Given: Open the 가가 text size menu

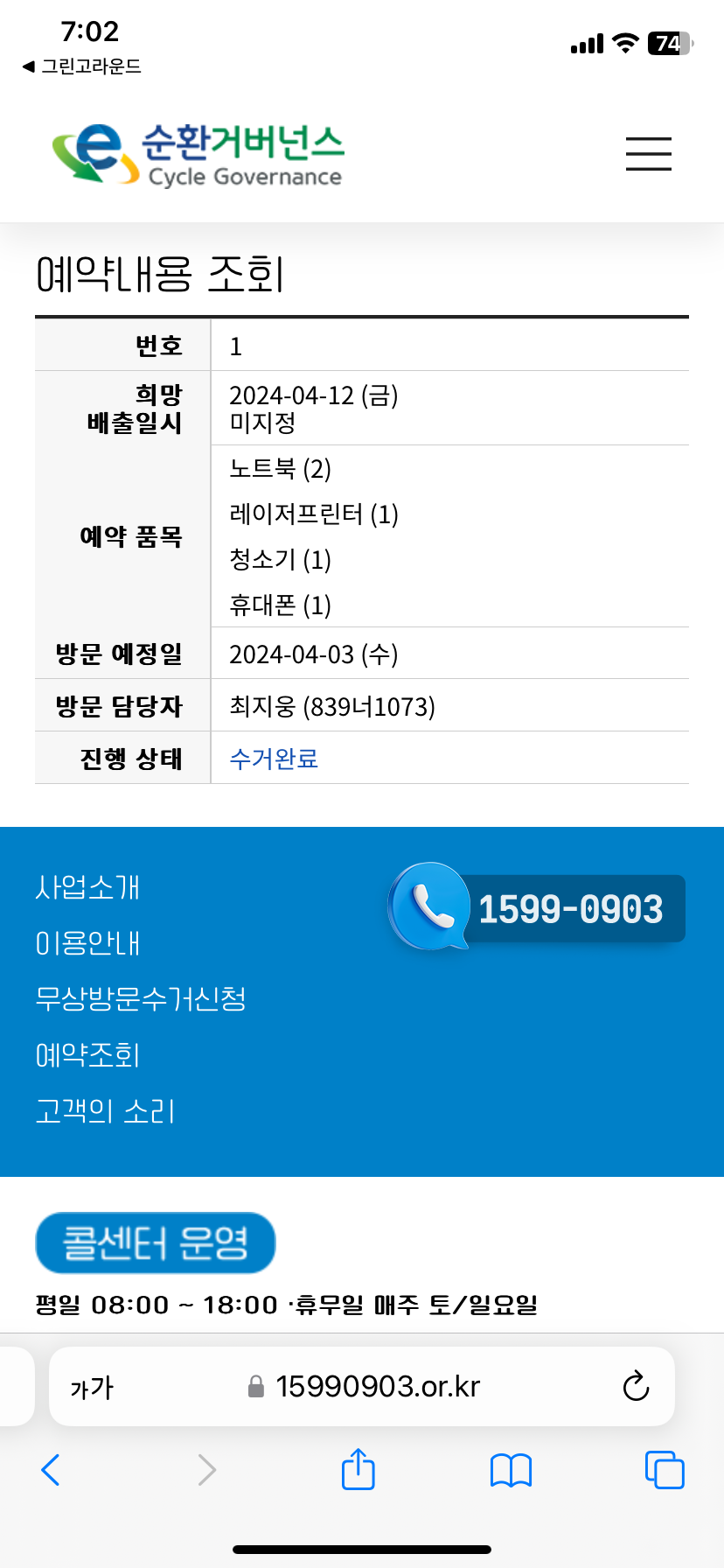Looking at the screenshot, I should [x=92, y=1388].
